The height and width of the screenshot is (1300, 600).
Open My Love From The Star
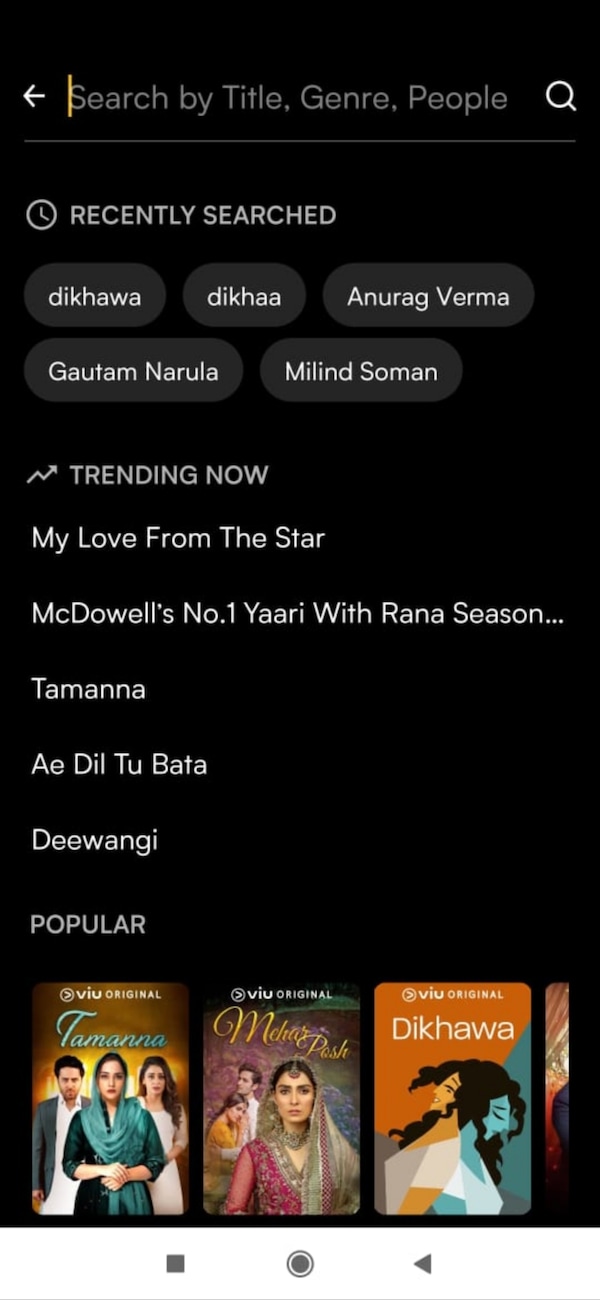click(x=178, y=538)
